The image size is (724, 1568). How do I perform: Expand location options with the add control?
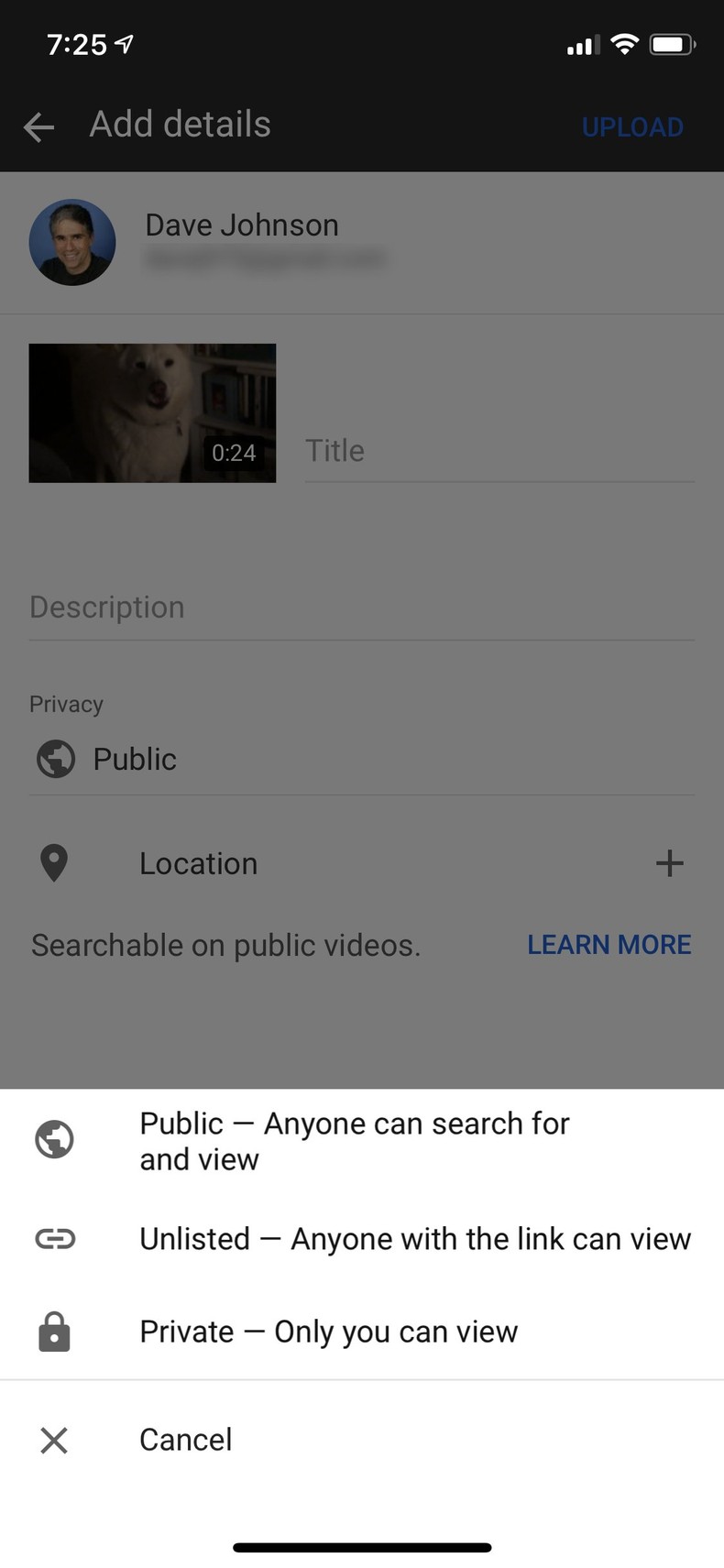point(670,862)
